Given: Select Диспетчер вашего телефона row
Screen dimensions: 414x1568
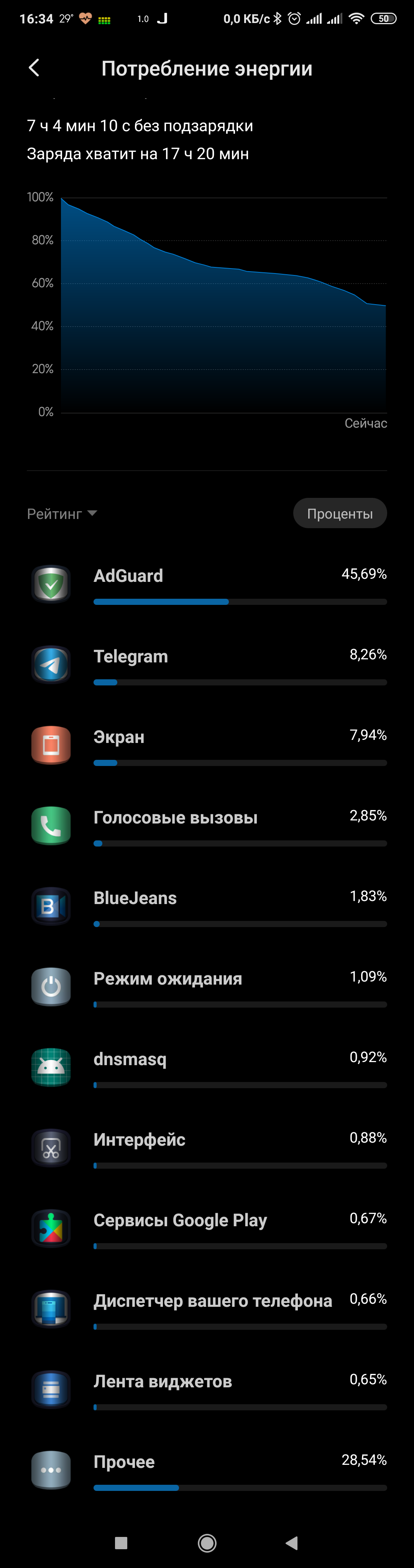Looking at the screenshot, I should click(207, 1309).
